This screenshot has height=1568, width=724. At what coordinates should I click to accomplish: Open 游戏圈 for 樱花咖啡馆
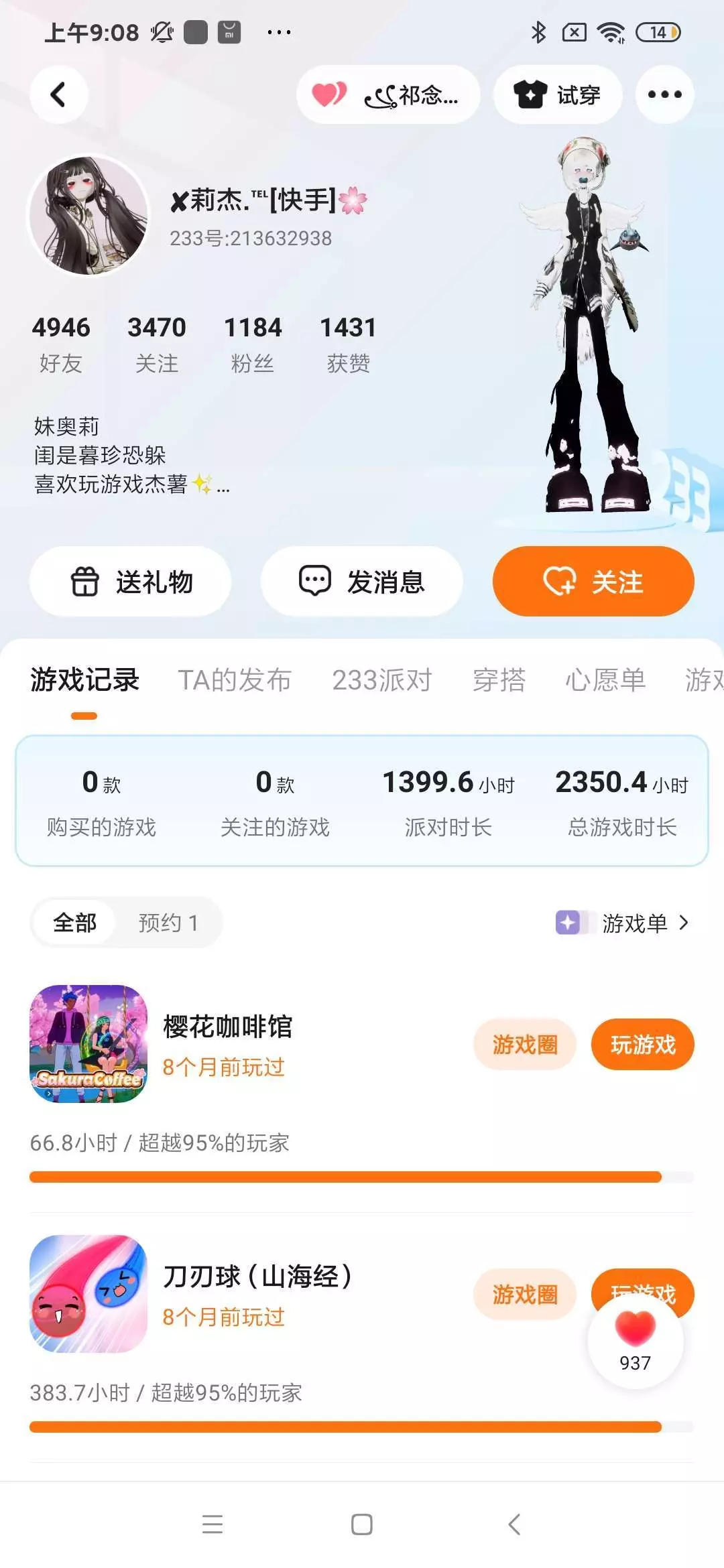point(525,1044)
